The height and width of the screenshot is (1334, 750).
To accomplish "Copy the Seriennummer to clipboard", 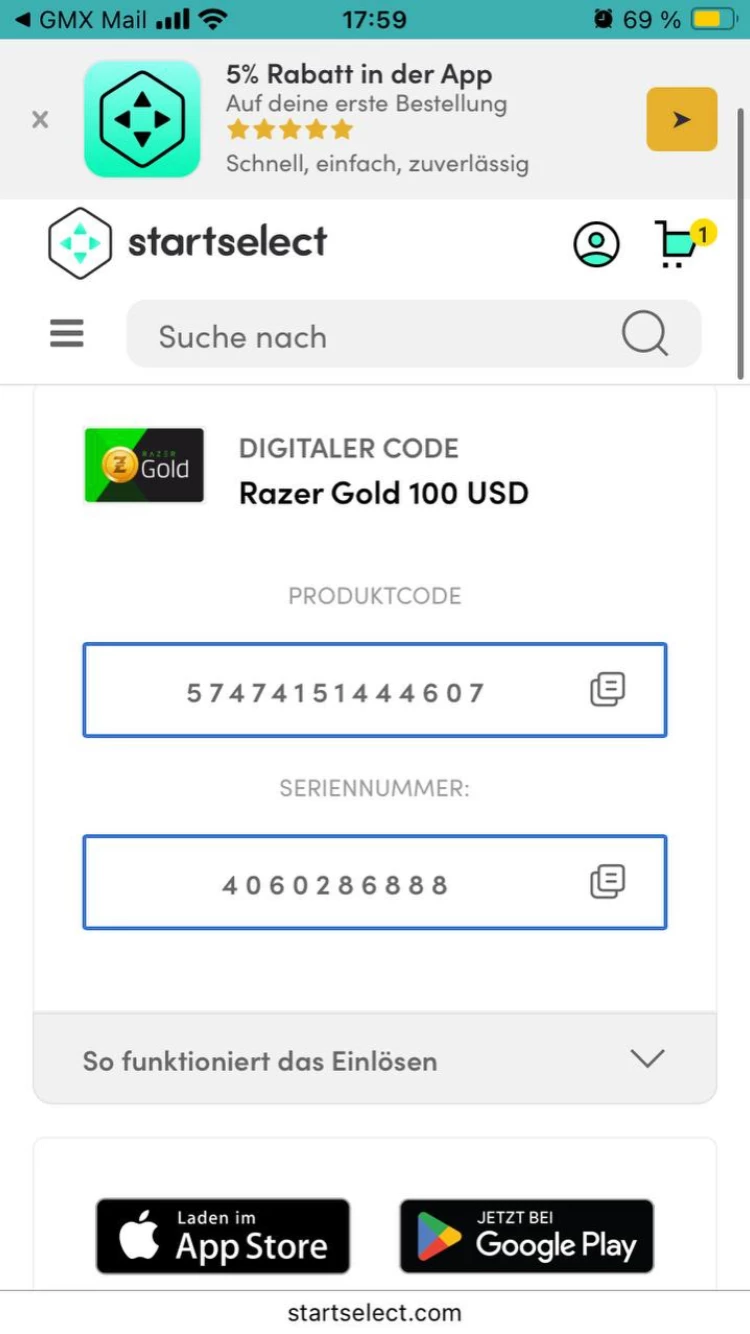I will coord(607,882).
